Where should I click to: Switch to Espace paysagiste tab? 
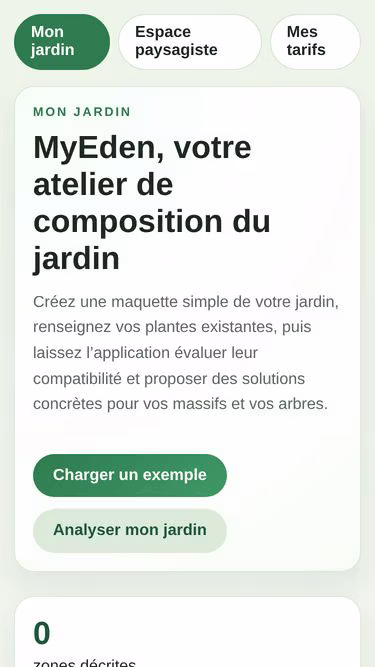[x=190, y=42]
